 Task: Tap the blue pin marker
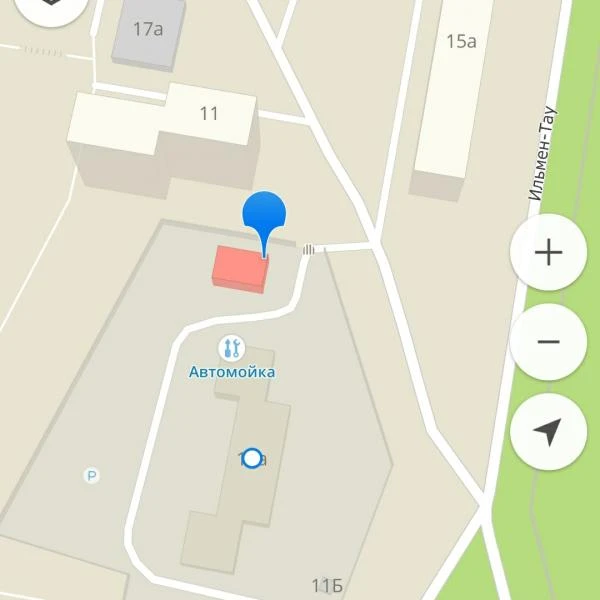coord(264,224)
